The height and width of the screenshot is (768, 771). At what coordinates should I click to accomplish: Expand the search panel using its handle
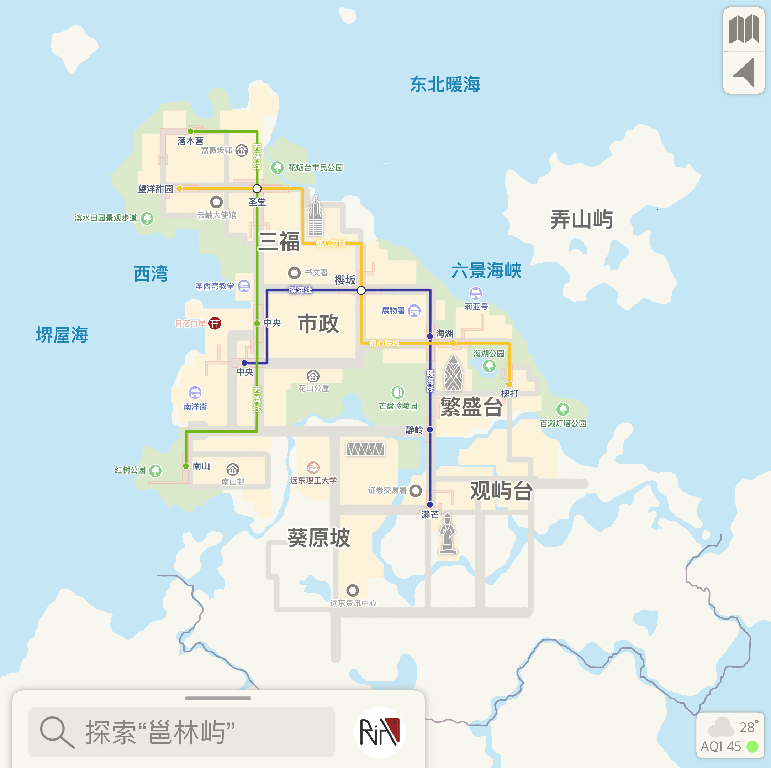pos(218,698)
